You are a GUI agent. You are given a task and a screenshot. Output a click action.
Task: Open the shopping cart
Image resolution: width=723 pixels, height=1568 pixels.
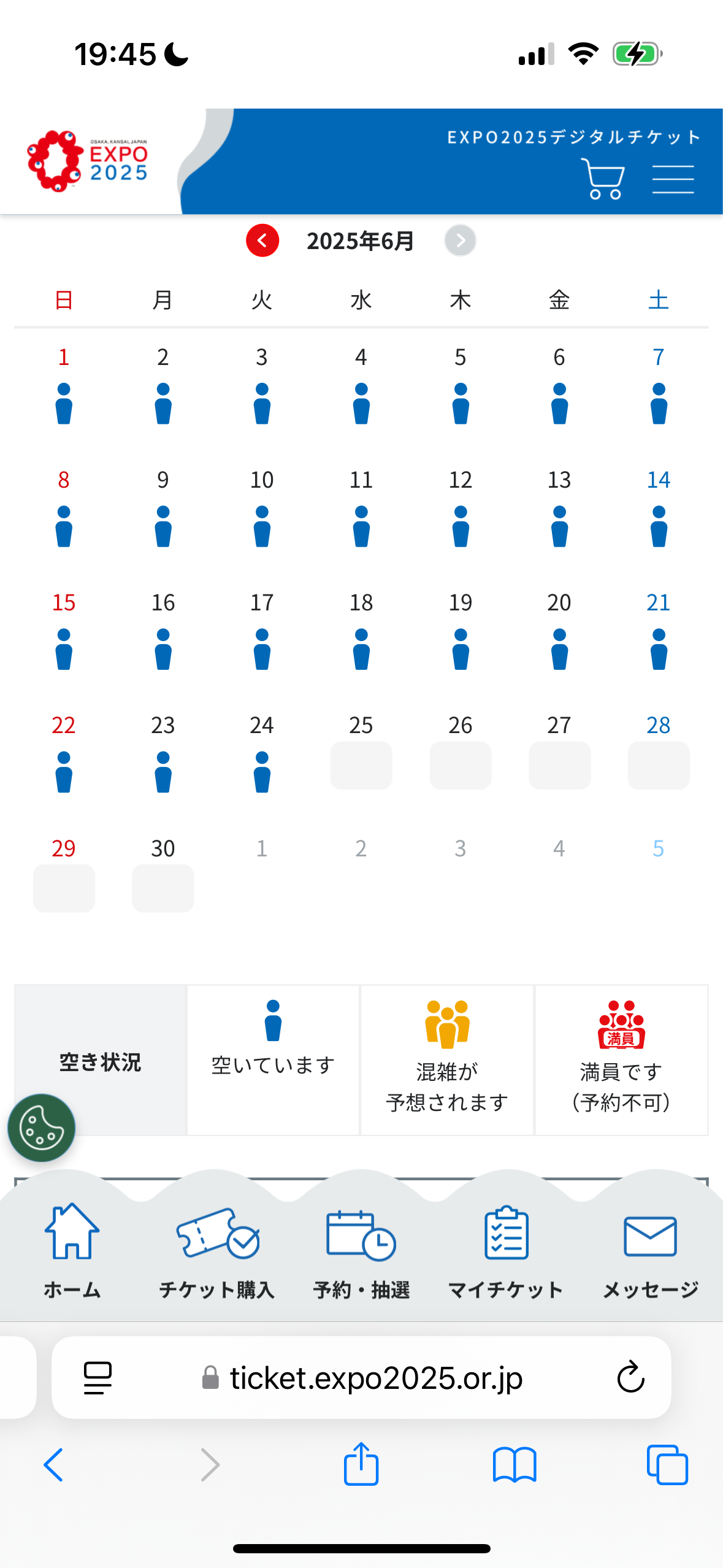tap(602, 179)
